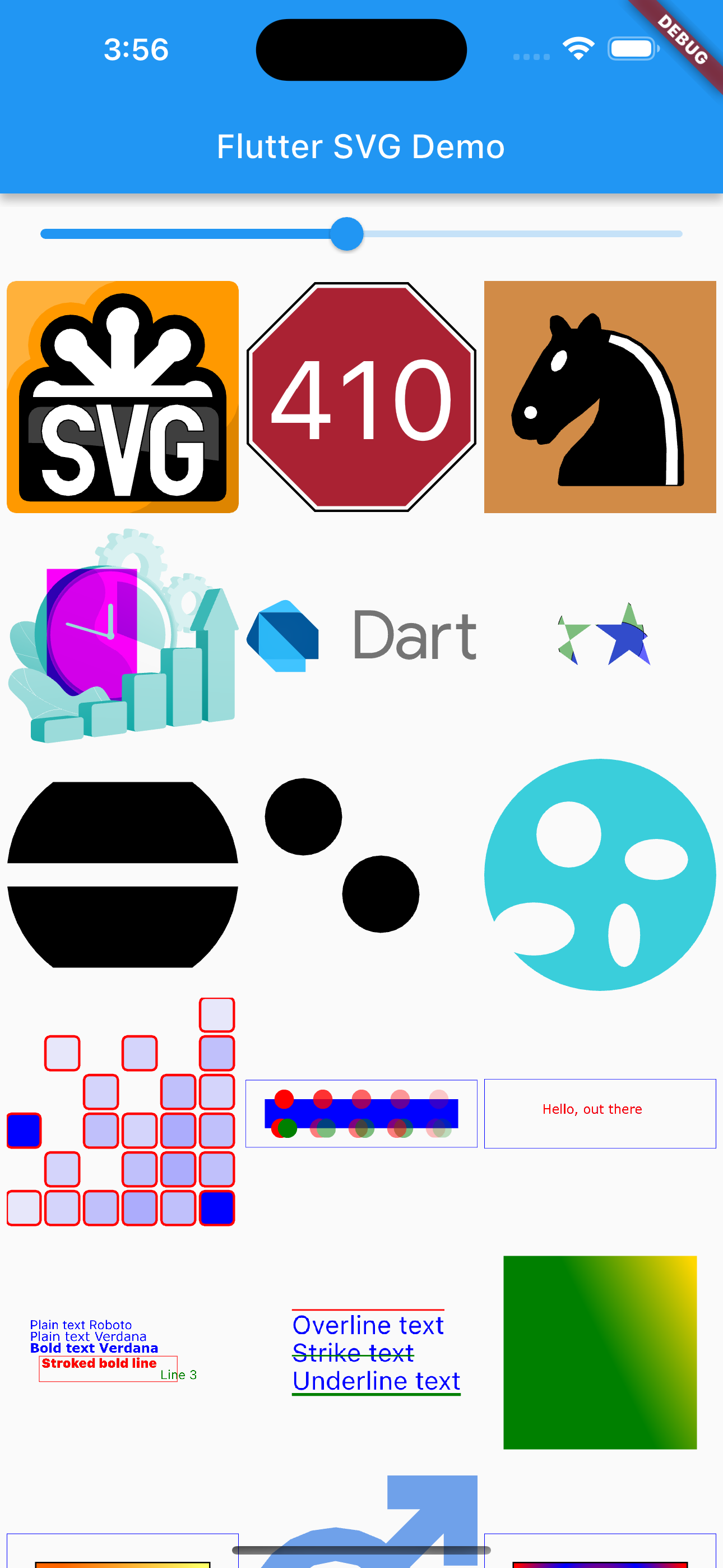Image resolution: width=723 pixels, height=1568 pixels.
Task: Click the Strike text line
Action: pos(353,1353)
